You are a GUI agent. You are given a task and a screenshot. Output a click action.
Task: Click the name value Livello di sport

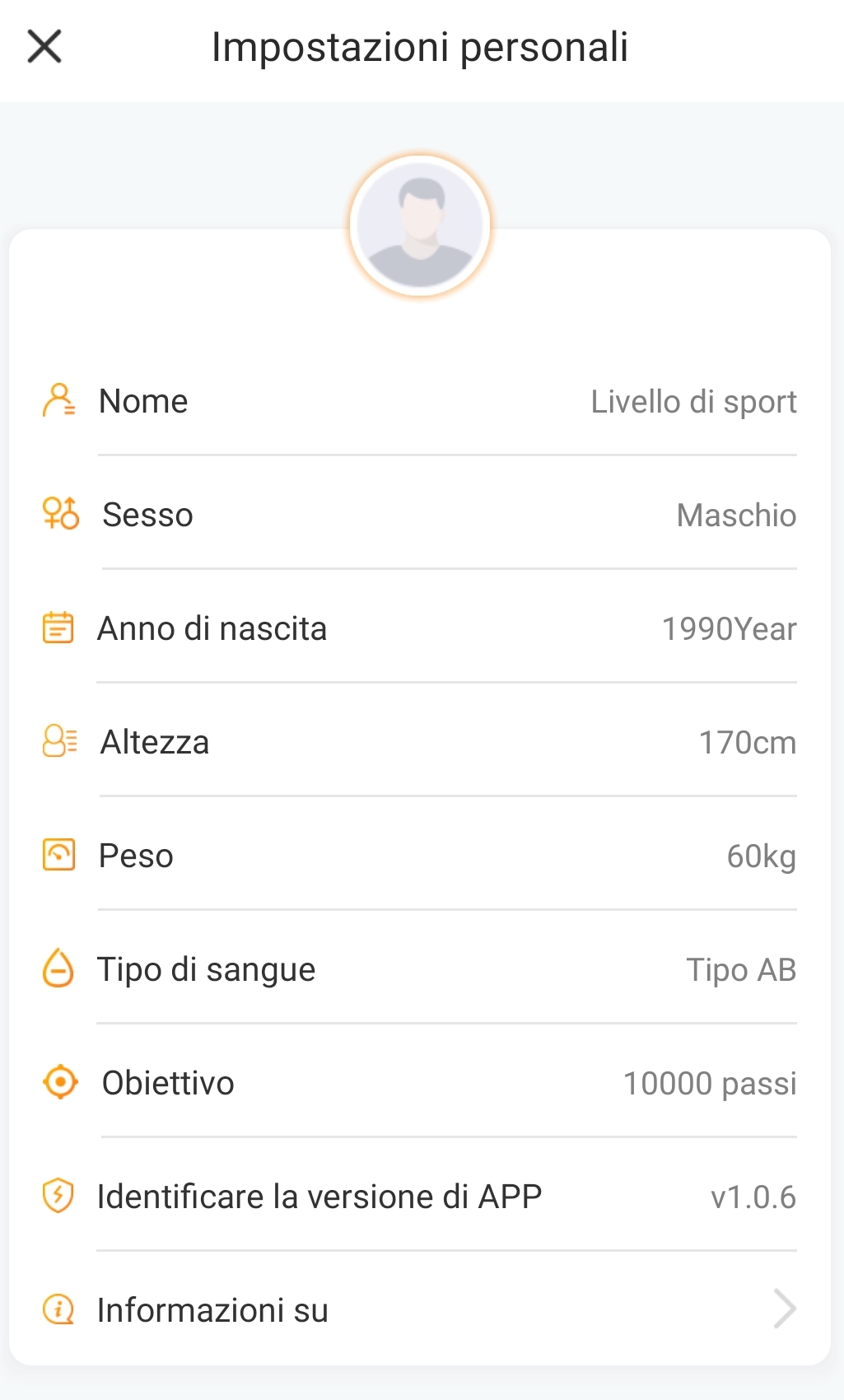pos(692,401)
